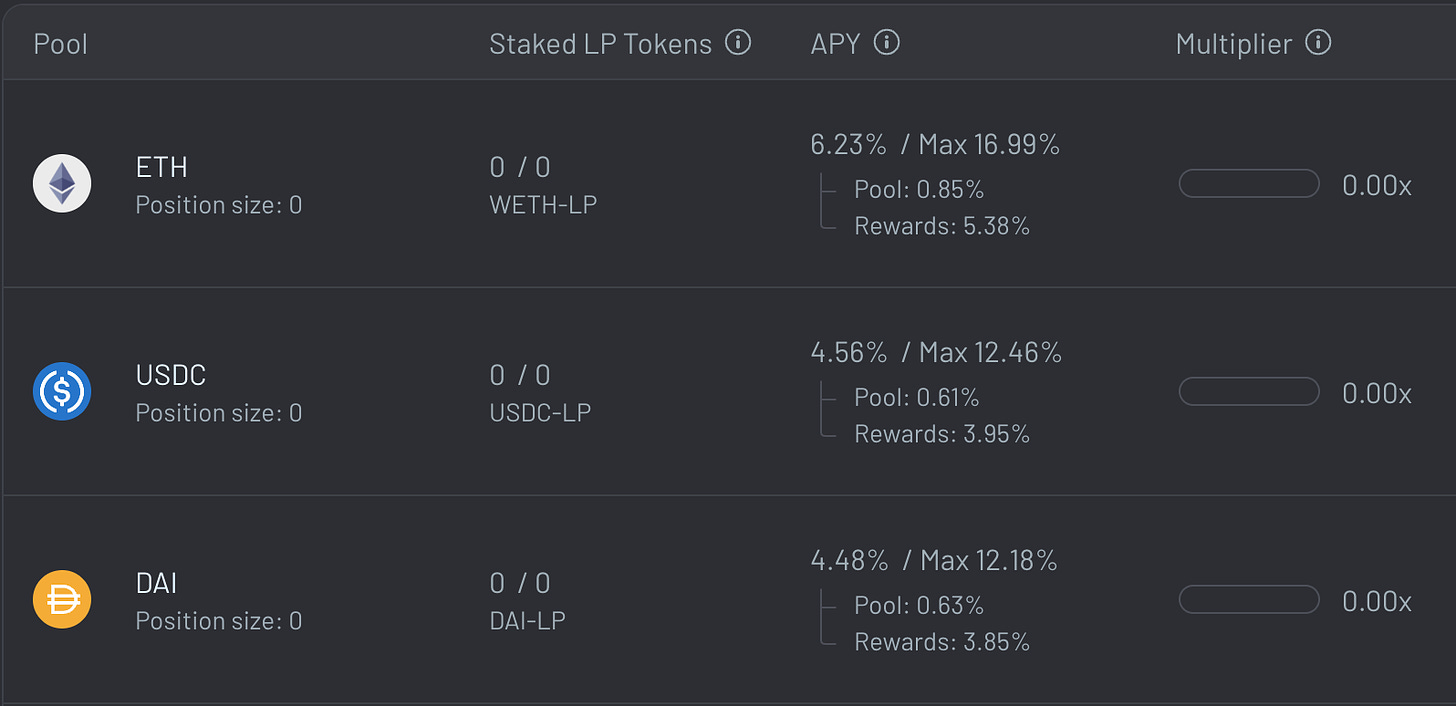Select the USDC pool row

click(728, 391)
